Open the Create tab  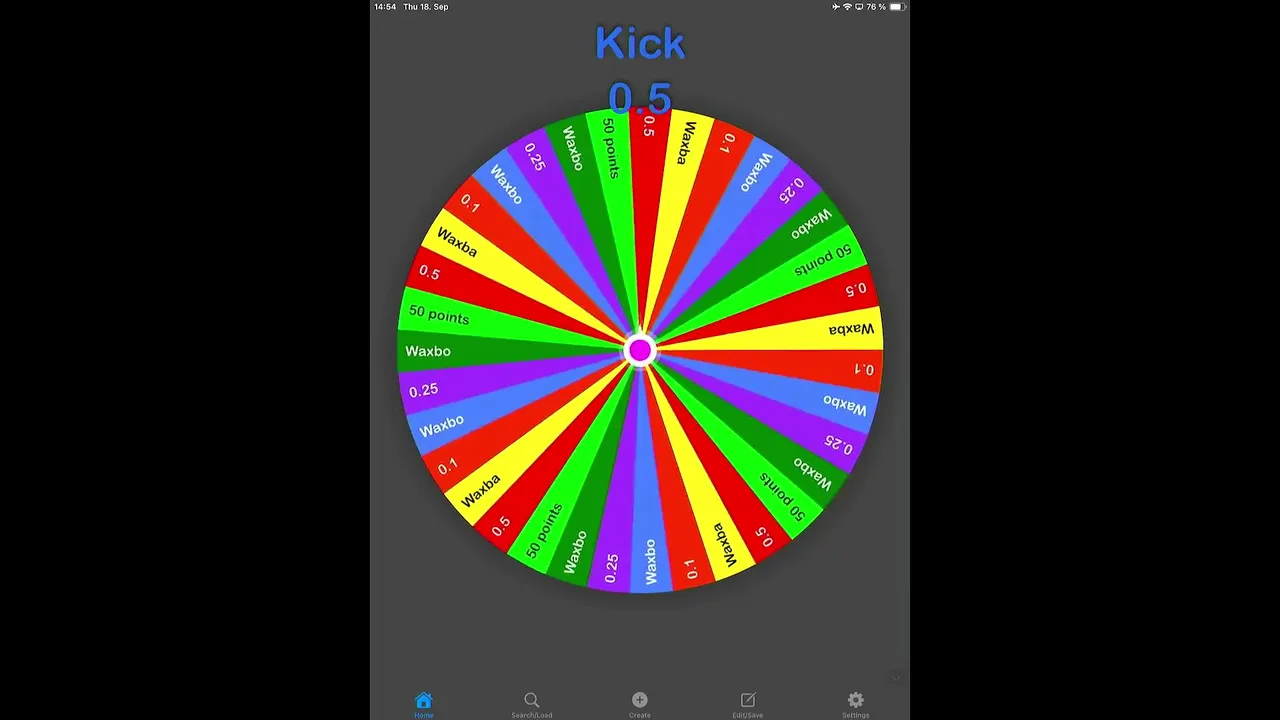point(640,703)
